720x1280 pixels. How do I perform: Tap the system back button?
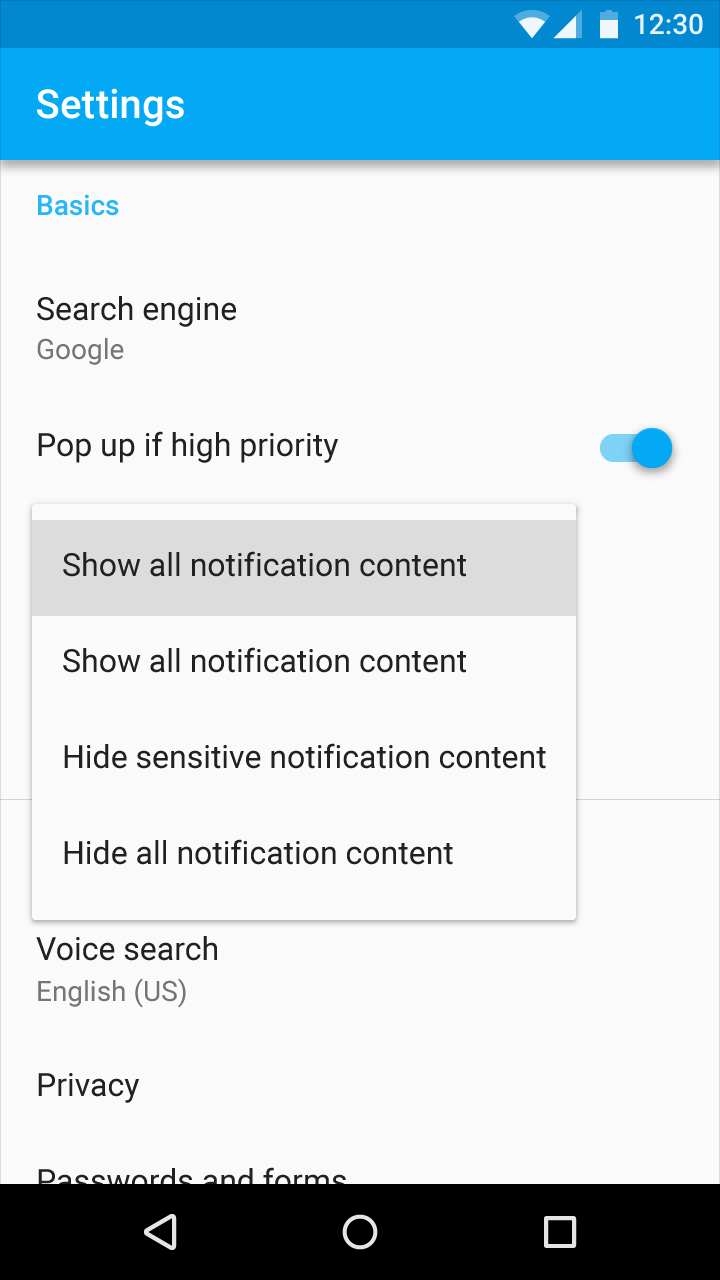161,1232
